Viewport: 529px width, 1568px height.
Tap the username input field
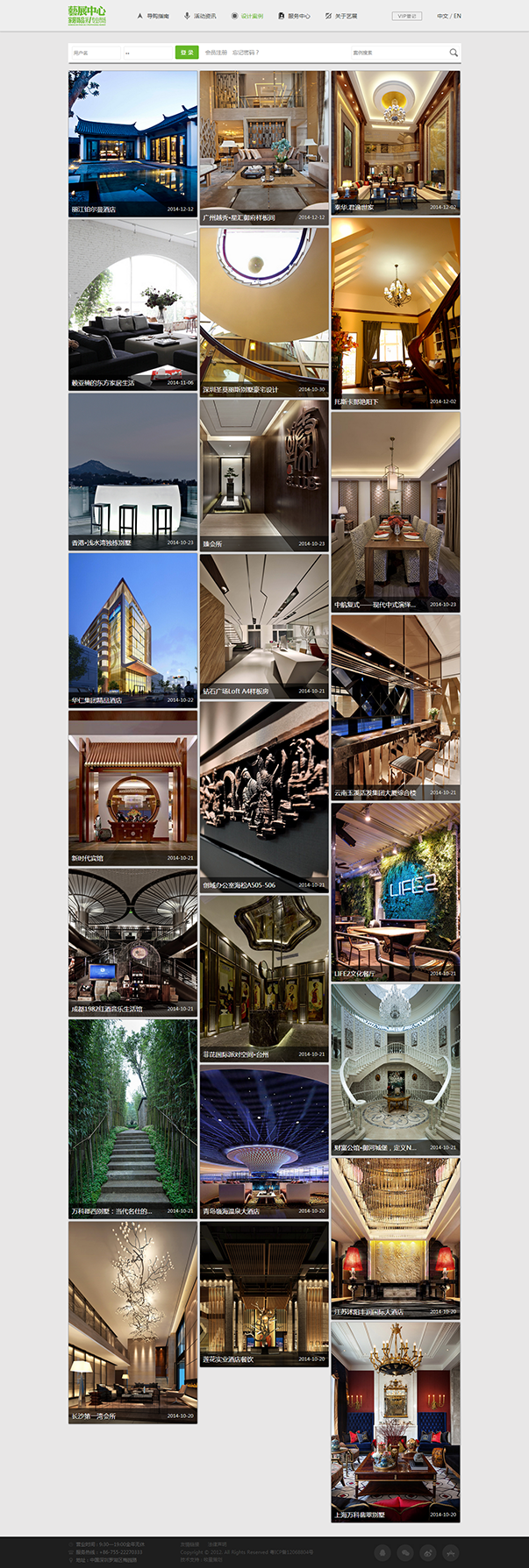pos(95,53)
